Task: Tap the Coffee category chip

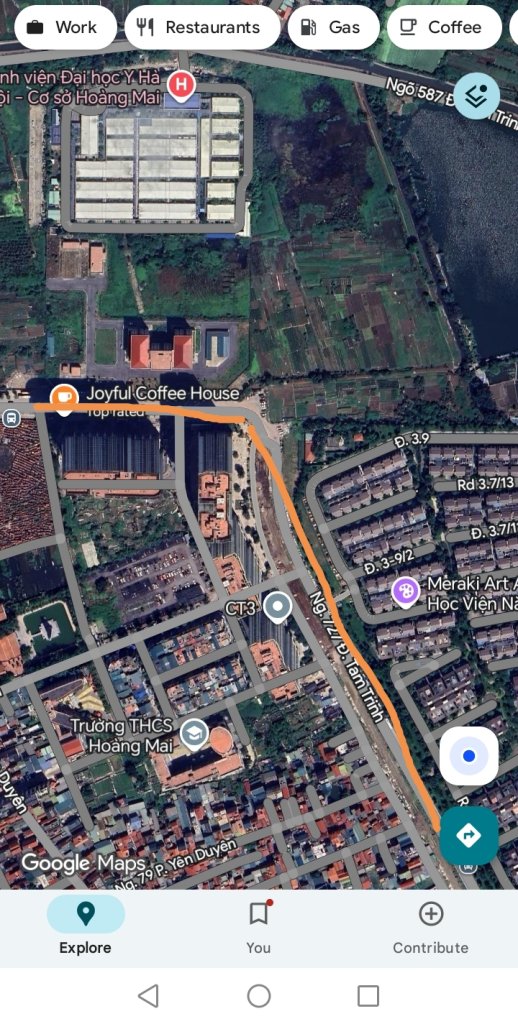Action: coord(444,27)
